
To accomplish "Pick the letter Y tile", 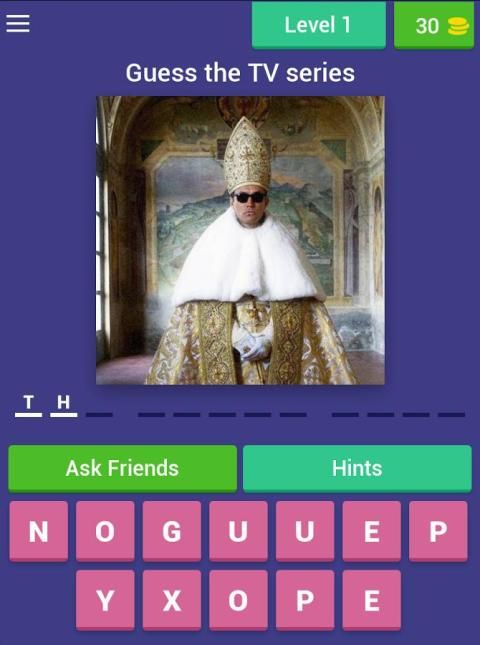I will coord(105,600).
